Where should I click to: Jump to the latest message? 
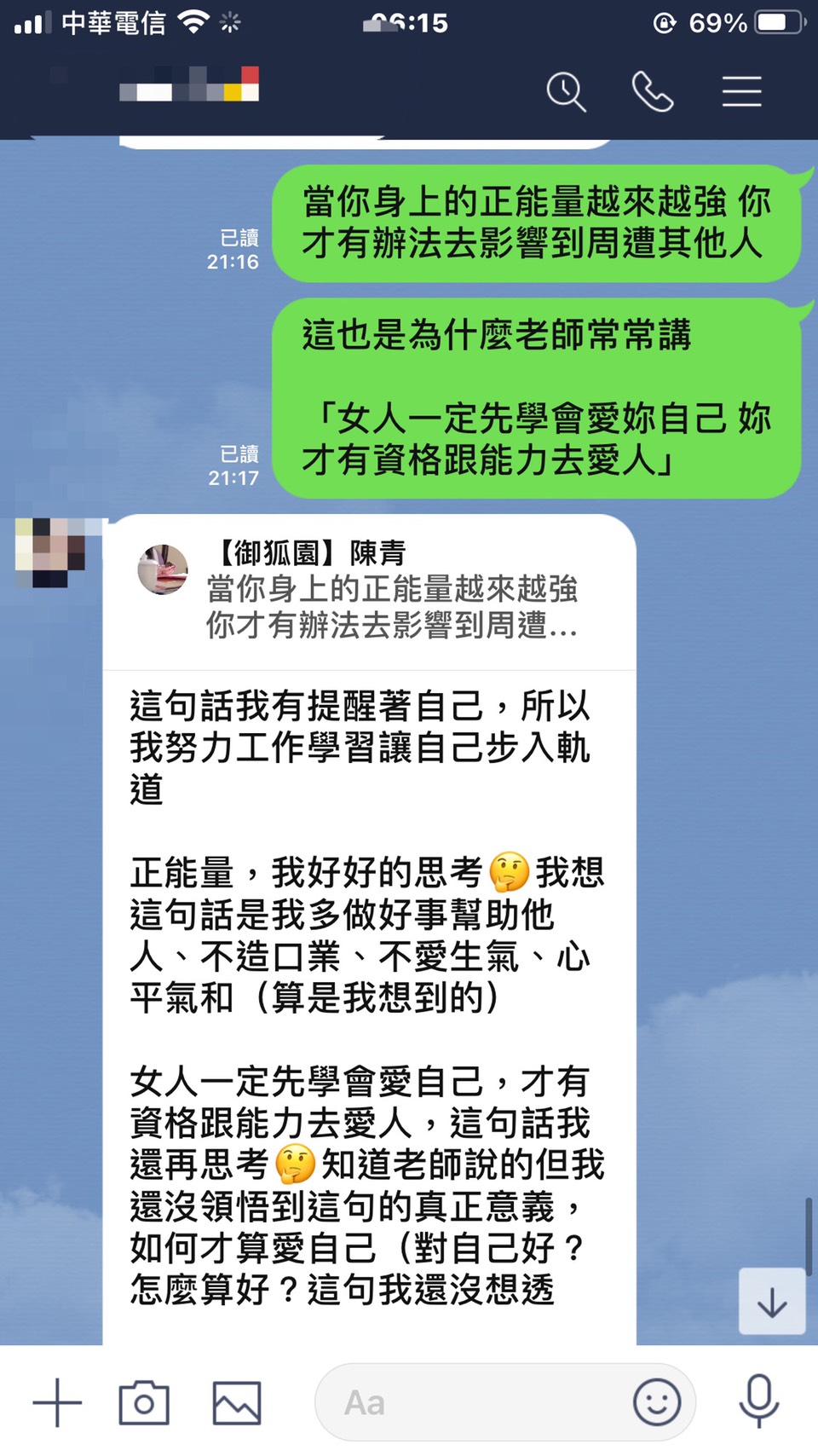(771, 1302)
